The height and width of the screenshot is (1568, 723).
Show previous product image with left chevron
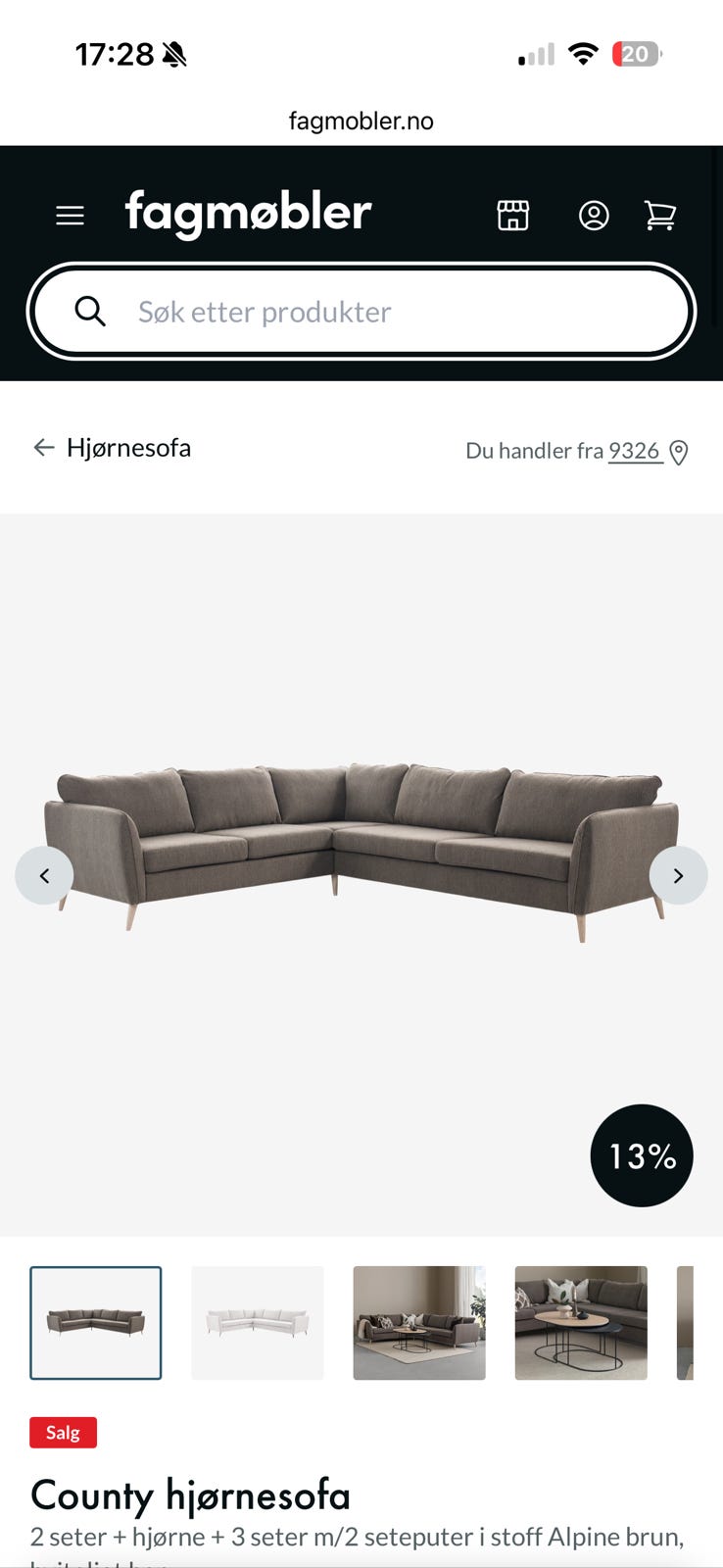coord(44,875)
